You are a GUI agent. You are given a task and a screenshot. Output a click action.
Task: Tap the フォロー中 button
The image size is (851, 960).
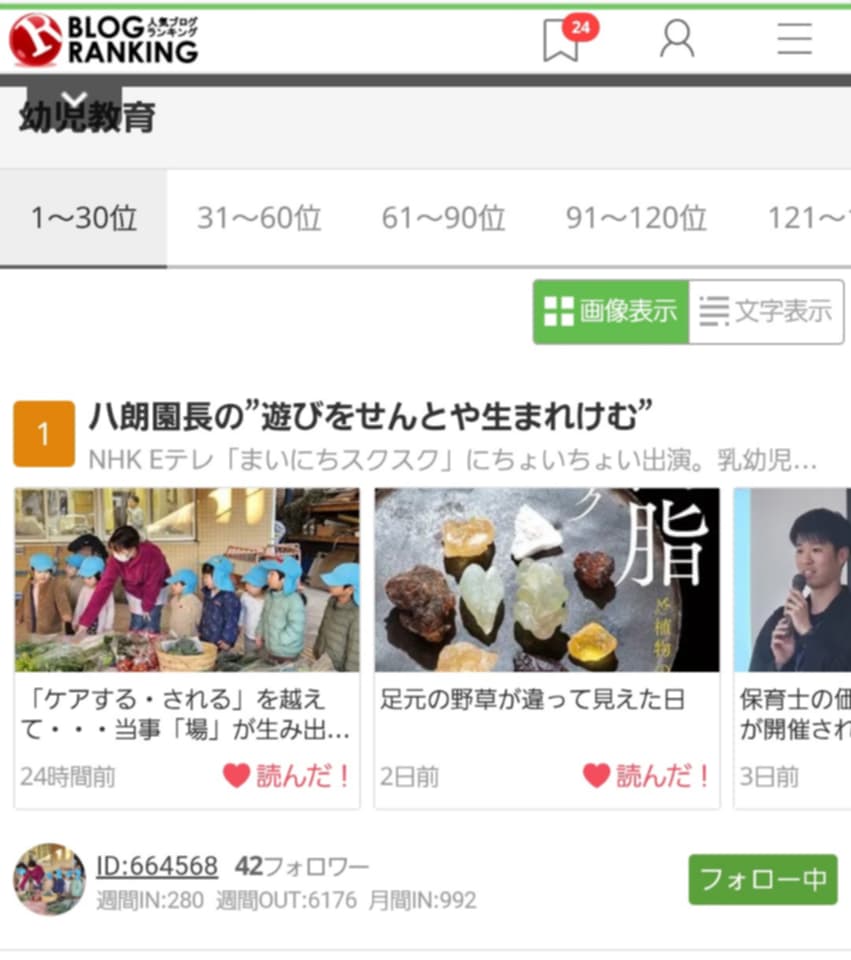(762, 880)
